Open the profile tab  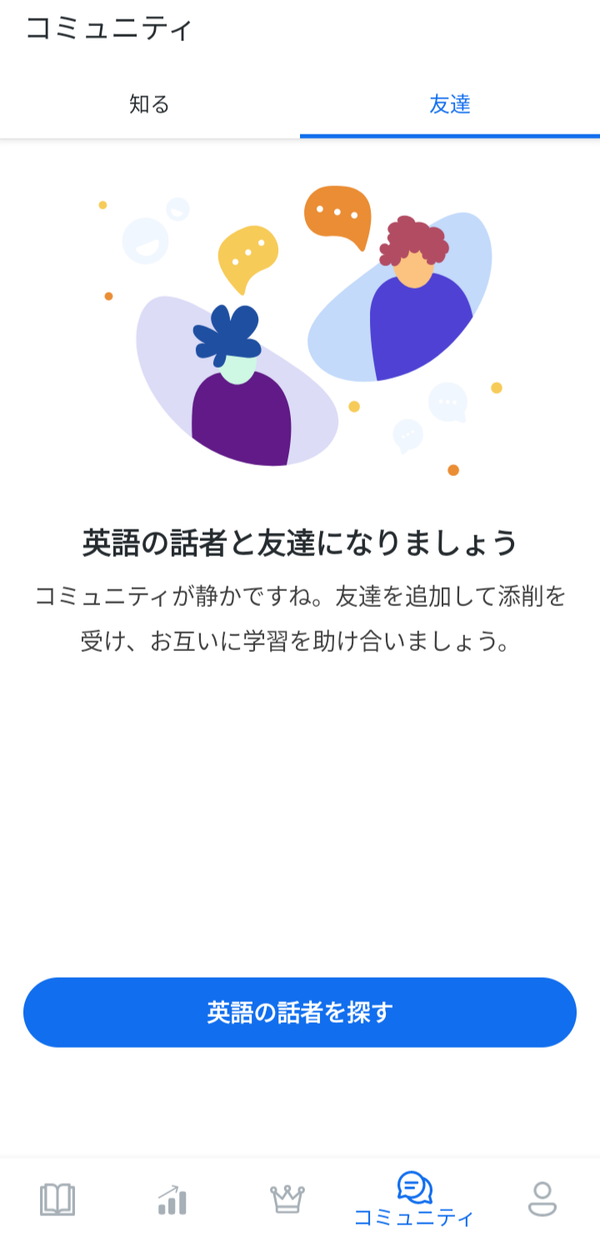(x=542, y=1198)
